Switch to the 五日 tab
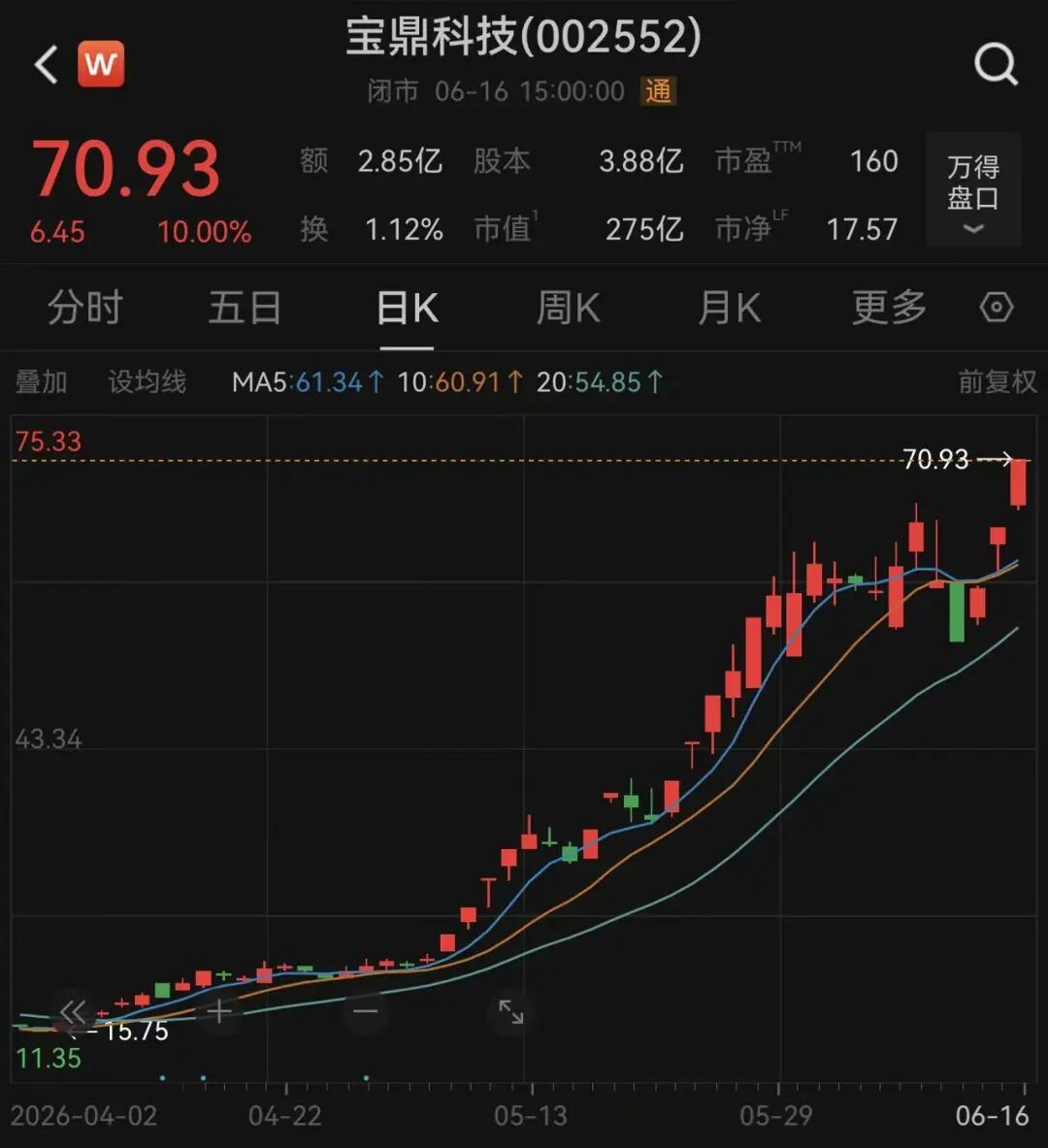This screenshot has height=1148, width=1048. tap(246, 307)
